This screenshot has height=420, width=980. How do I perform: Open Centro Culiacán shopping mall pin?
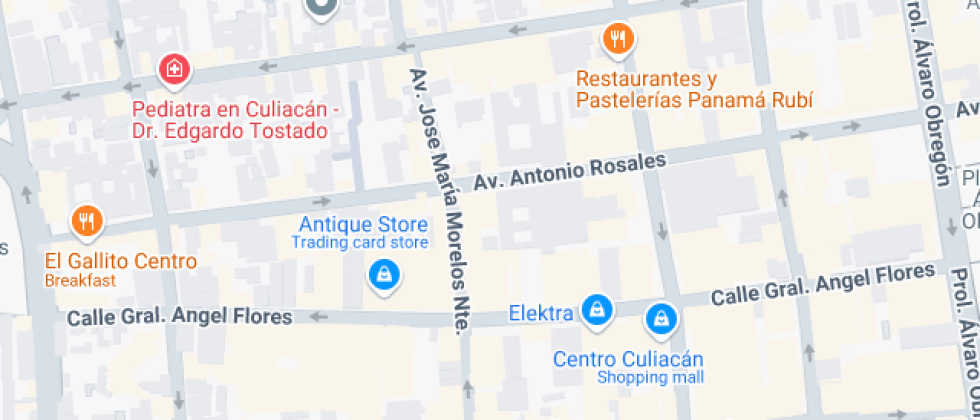(660, 319)
